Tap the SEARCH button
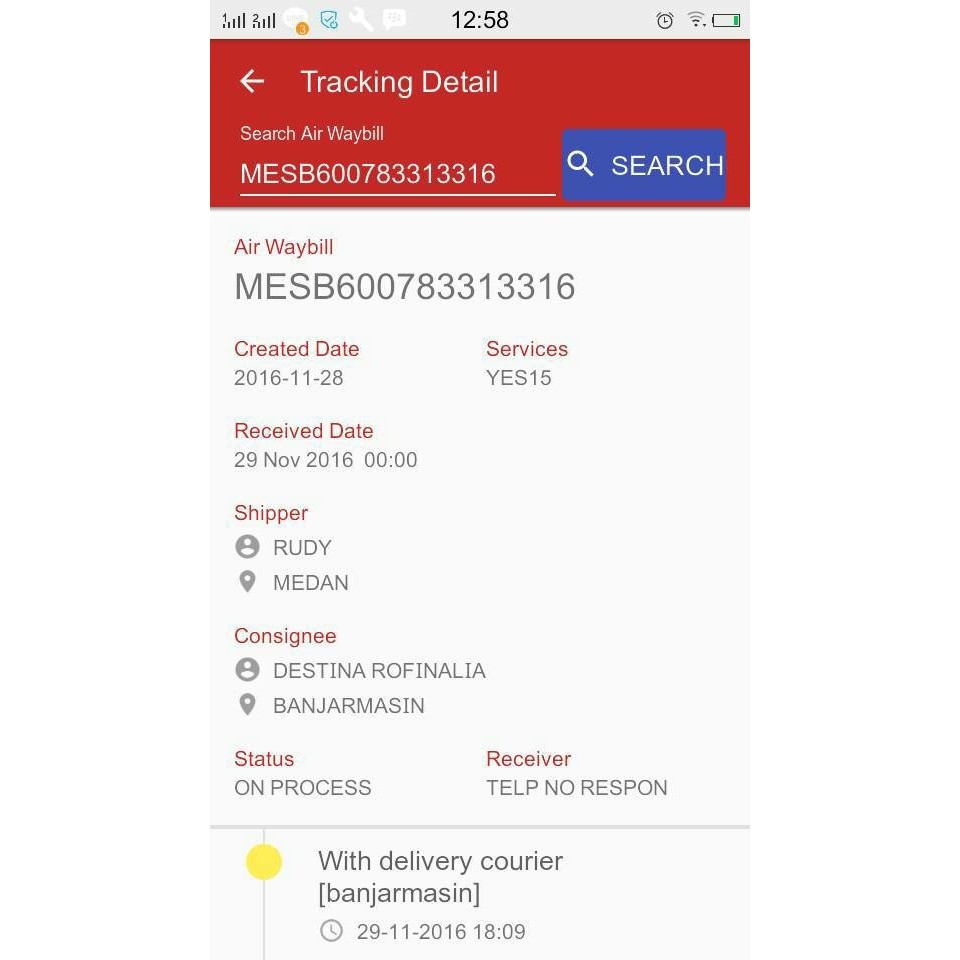Viewport: 960px width, 960px height. (x=644, y=165)
